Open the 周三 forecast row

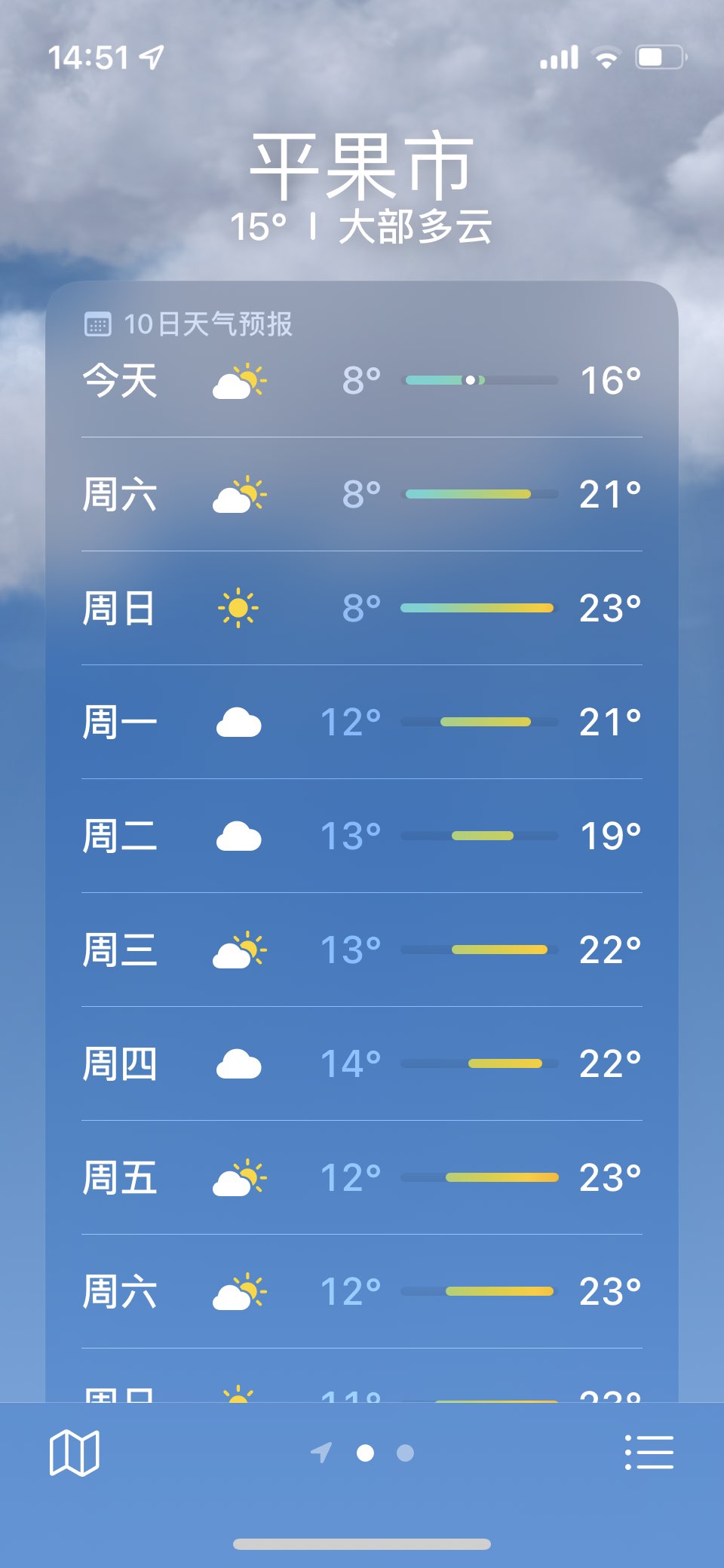(x=362, y=950)
